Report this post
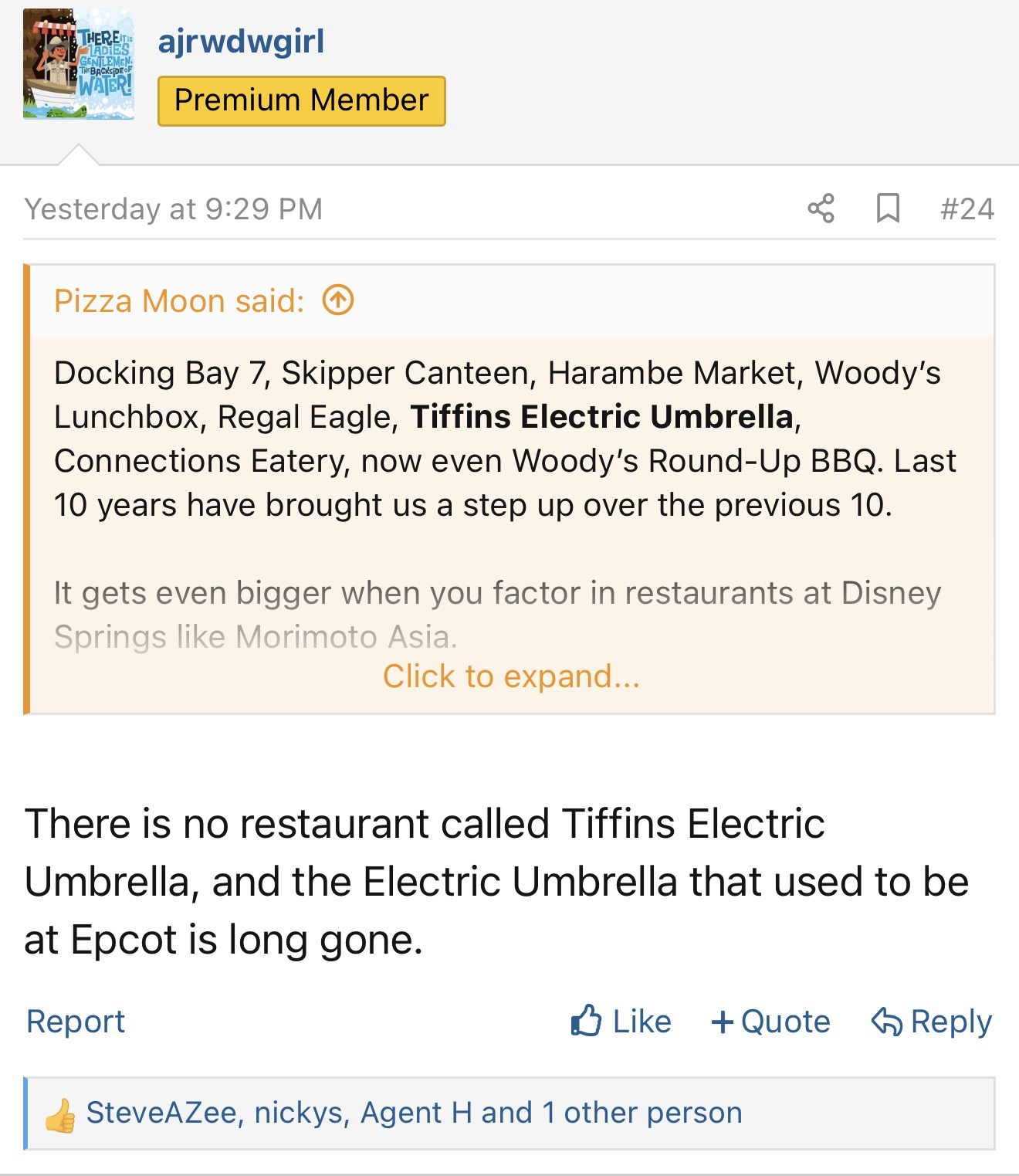 click(x=76, y=1021)
